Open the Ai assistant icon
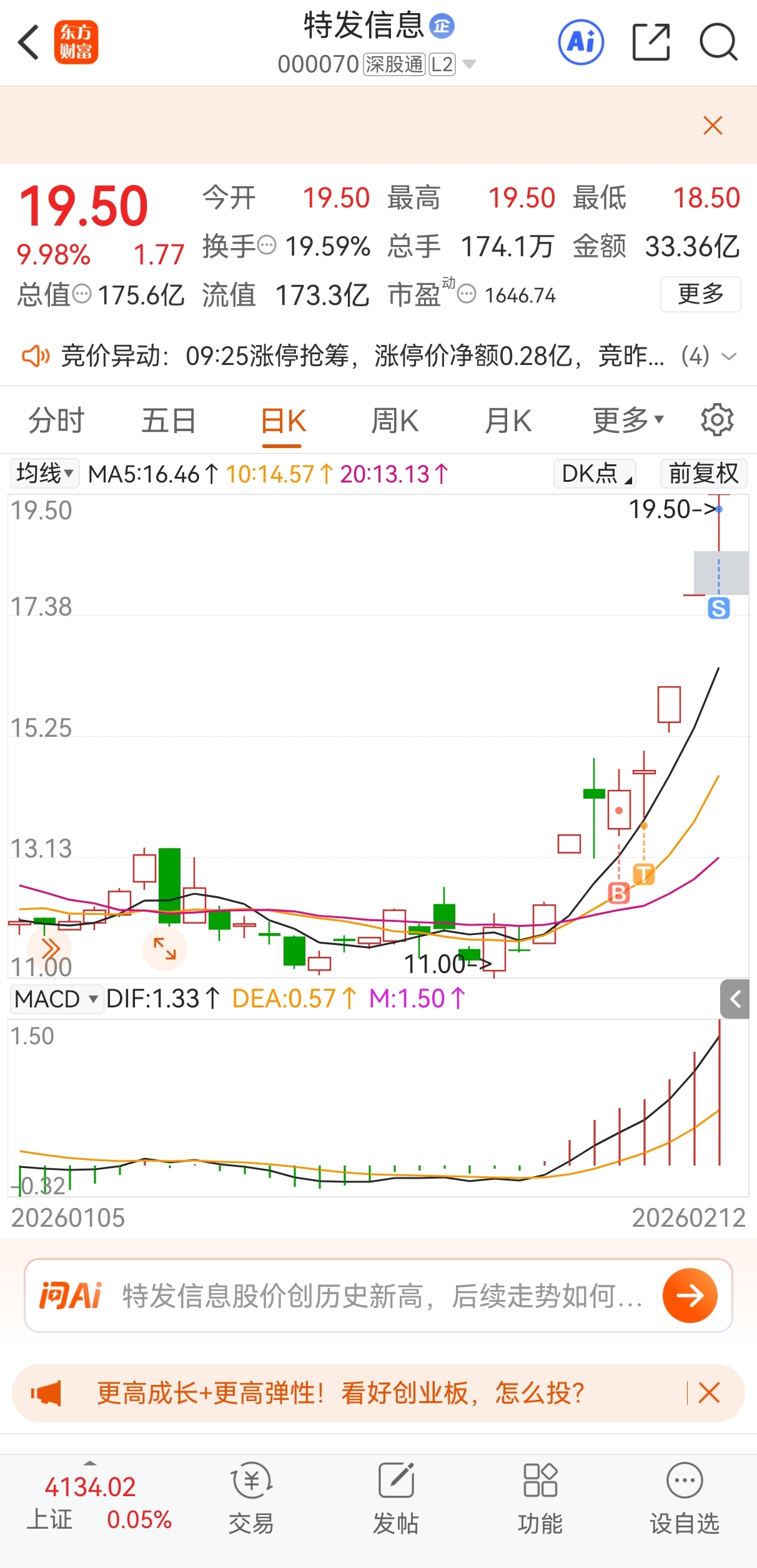This screenshot has width=757, height=1568. [581, 42]
